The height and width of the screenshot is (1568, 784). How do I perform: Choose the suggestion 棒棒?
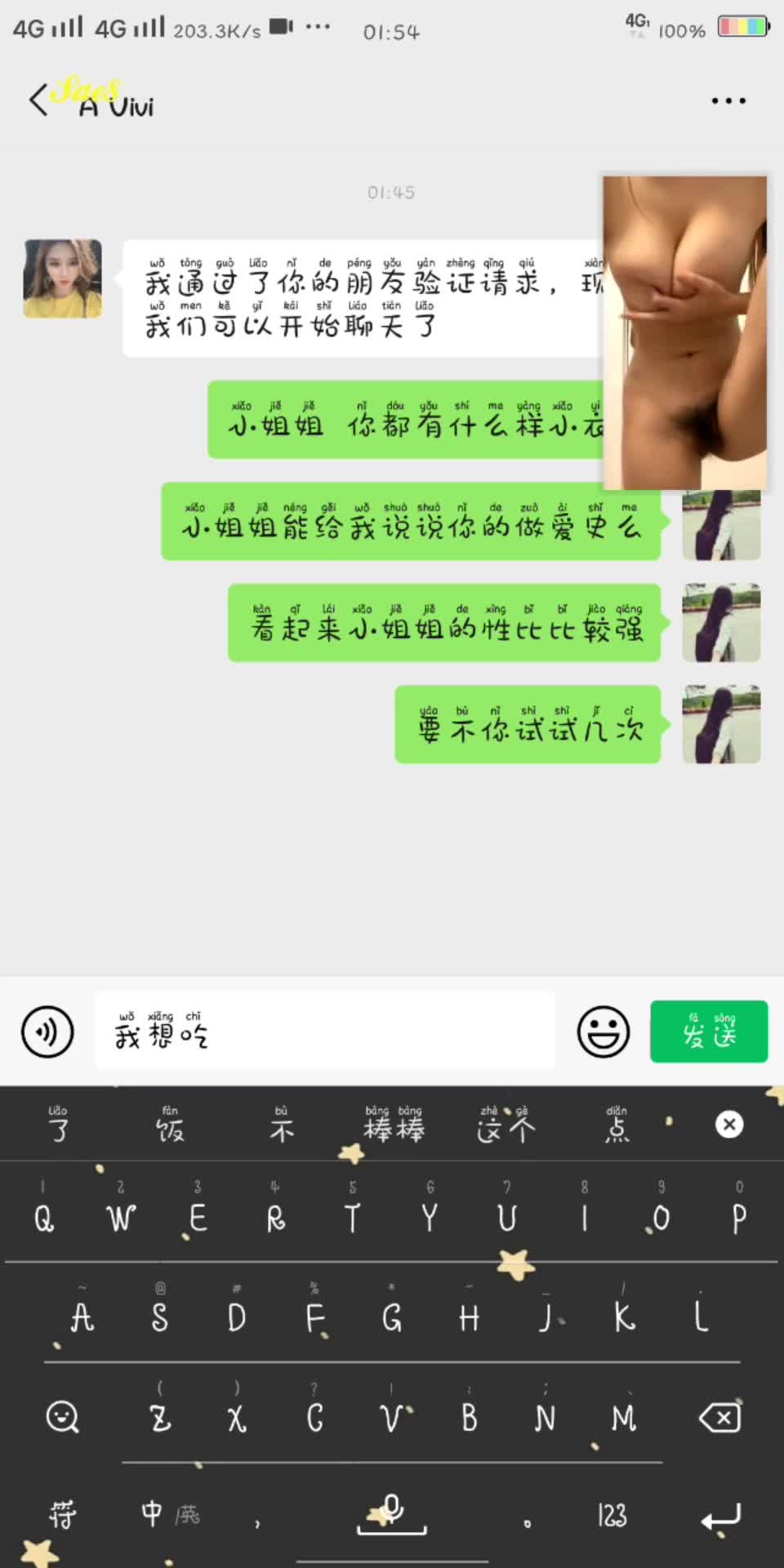point(394,1125)
